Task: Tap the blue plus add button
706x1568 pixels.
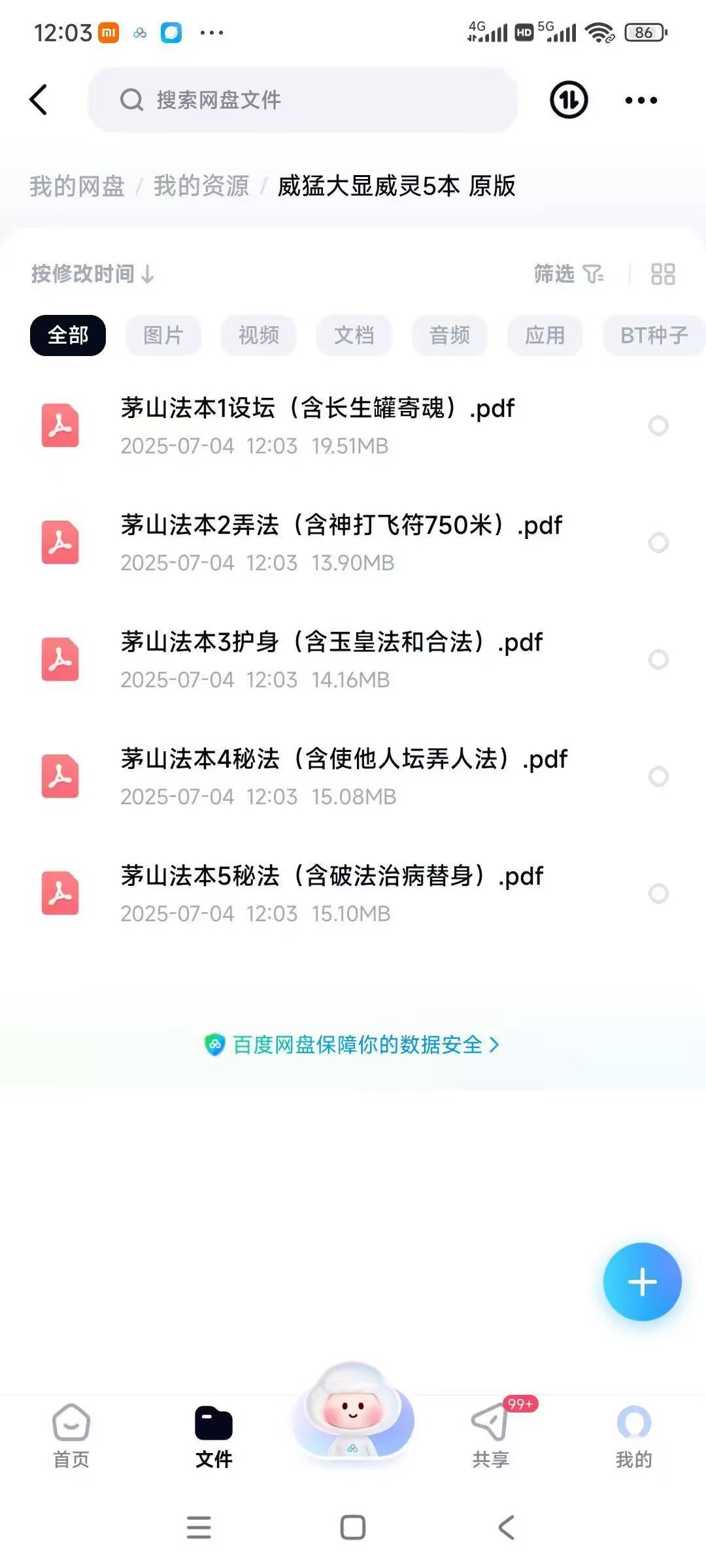Action: click(x=642, y=1281)
